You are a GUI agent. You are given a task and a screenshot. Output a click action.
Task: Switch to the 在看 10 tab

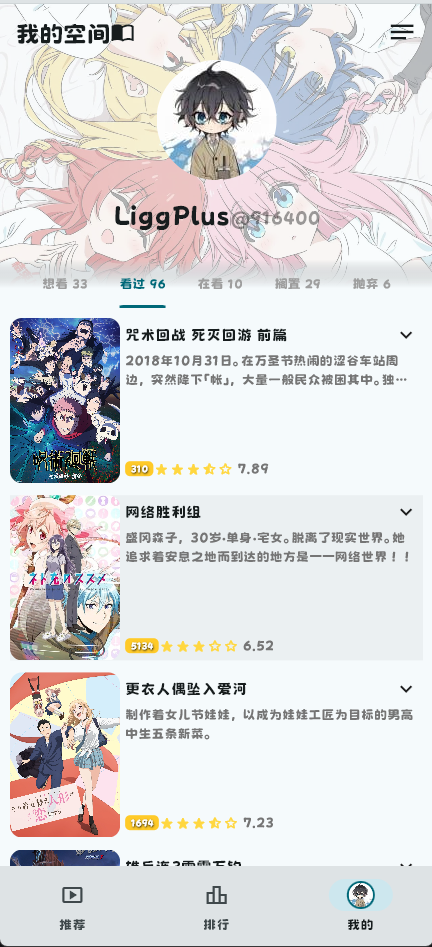[220, 284]
